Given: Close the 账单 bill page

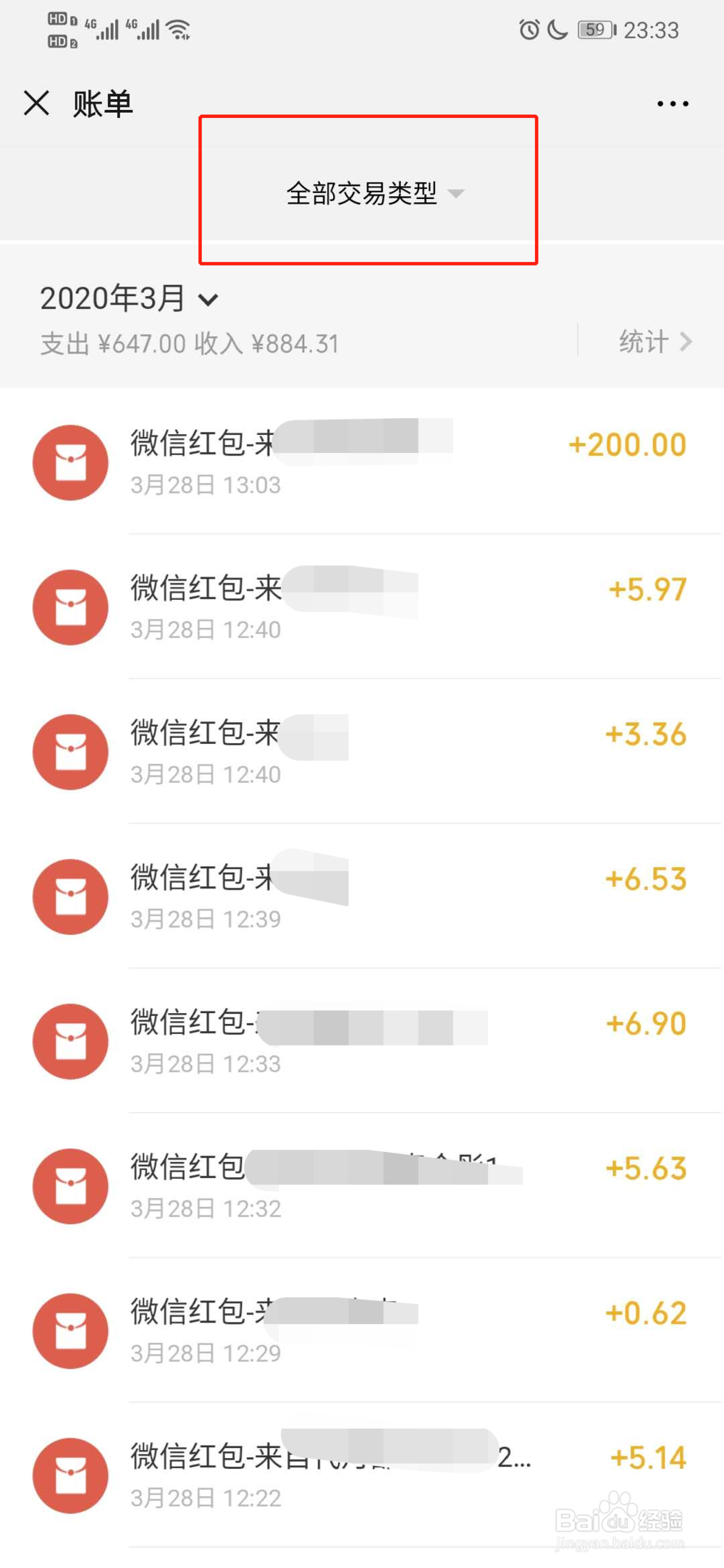Looking at the screenshot, I should coord(36,103).
